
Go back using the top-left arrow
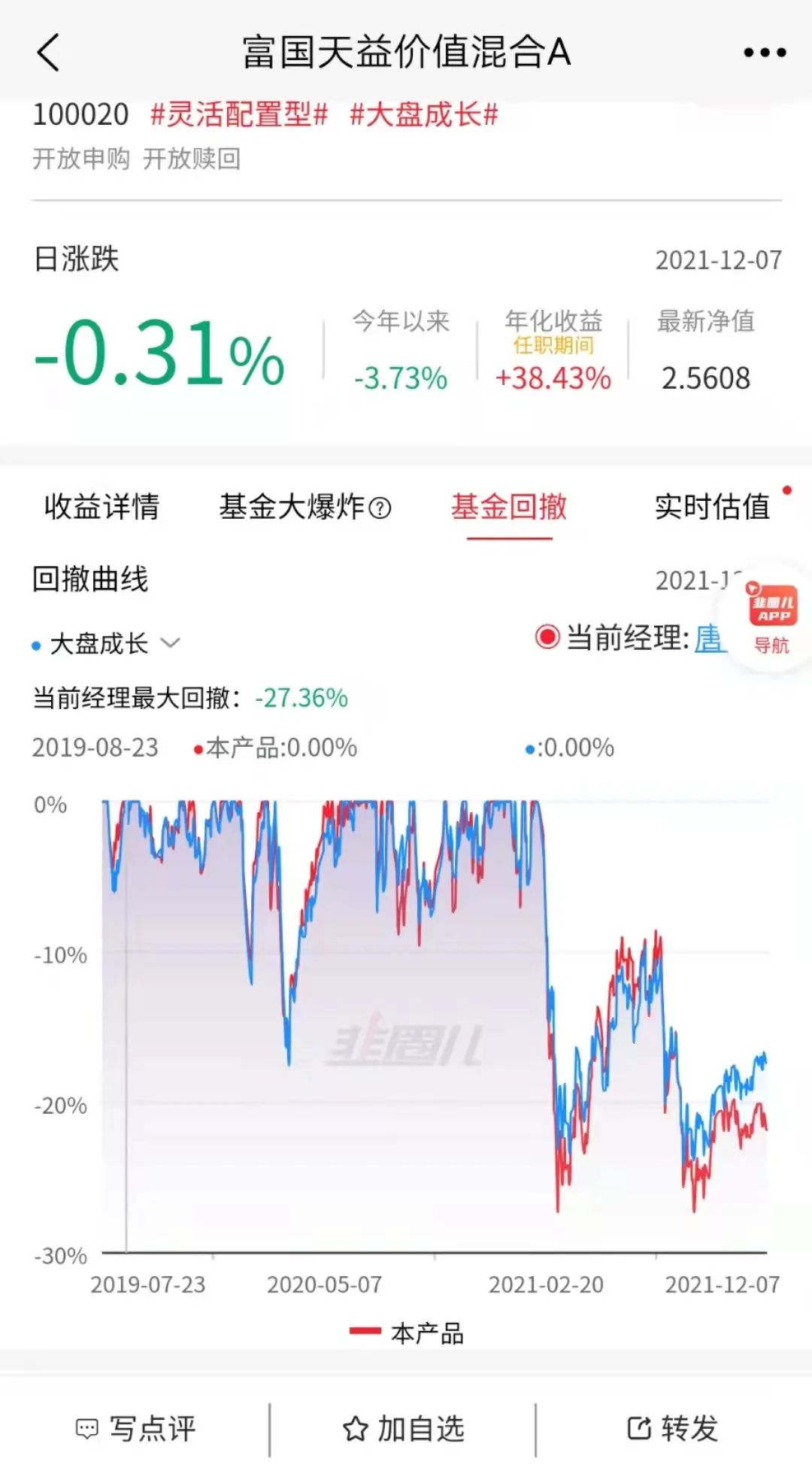pyautogui.click(x=48, y=53)
